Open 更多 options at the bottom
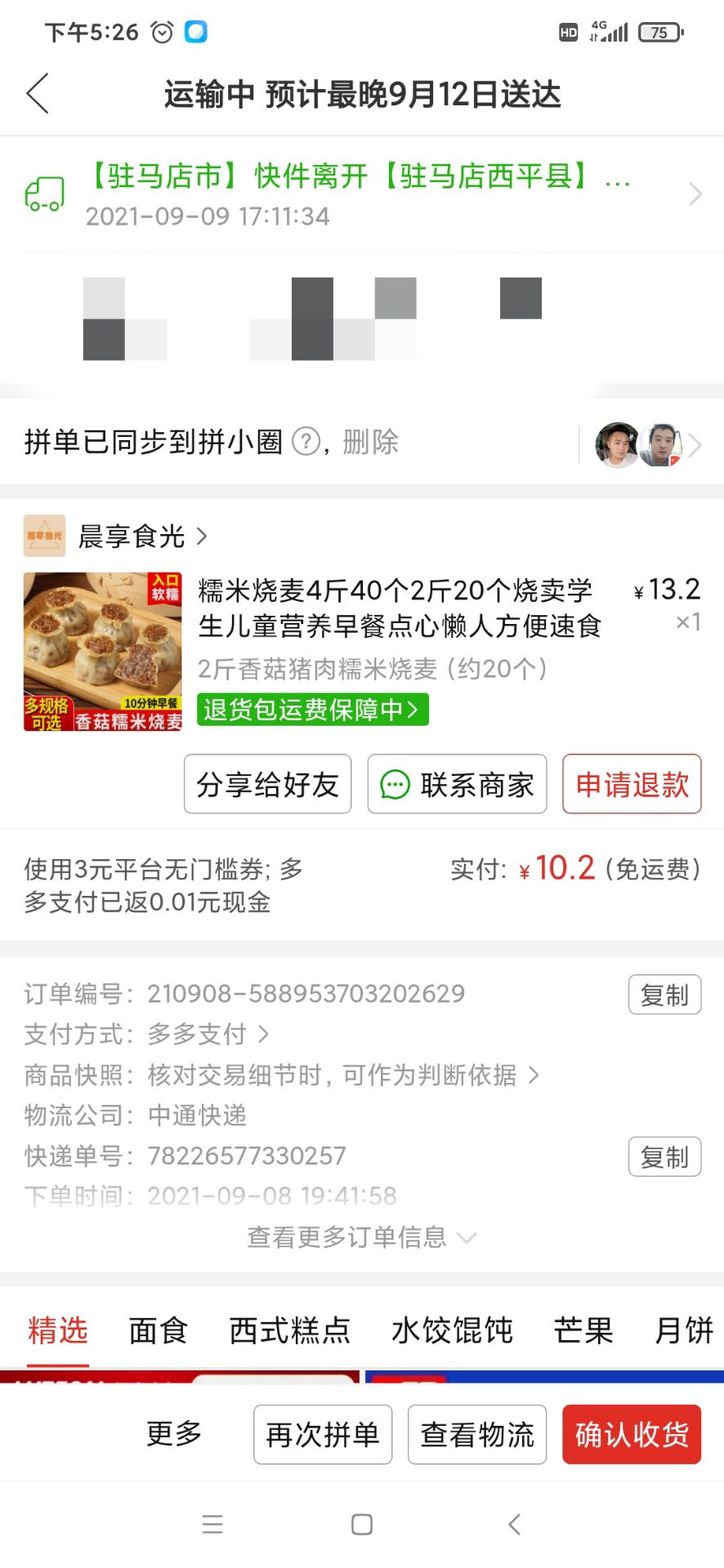The image size is (724, 1568). pos(174,1433)
